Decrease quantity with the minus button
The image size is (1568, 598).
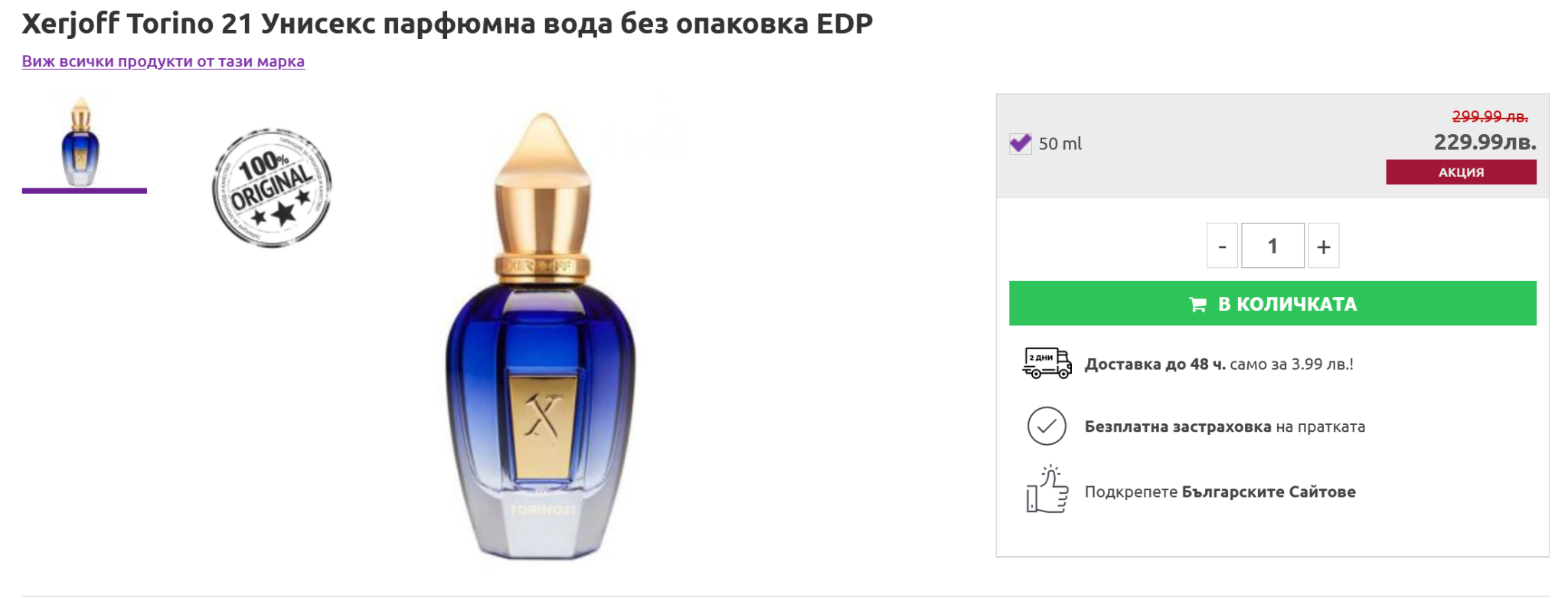[1221, 246]
